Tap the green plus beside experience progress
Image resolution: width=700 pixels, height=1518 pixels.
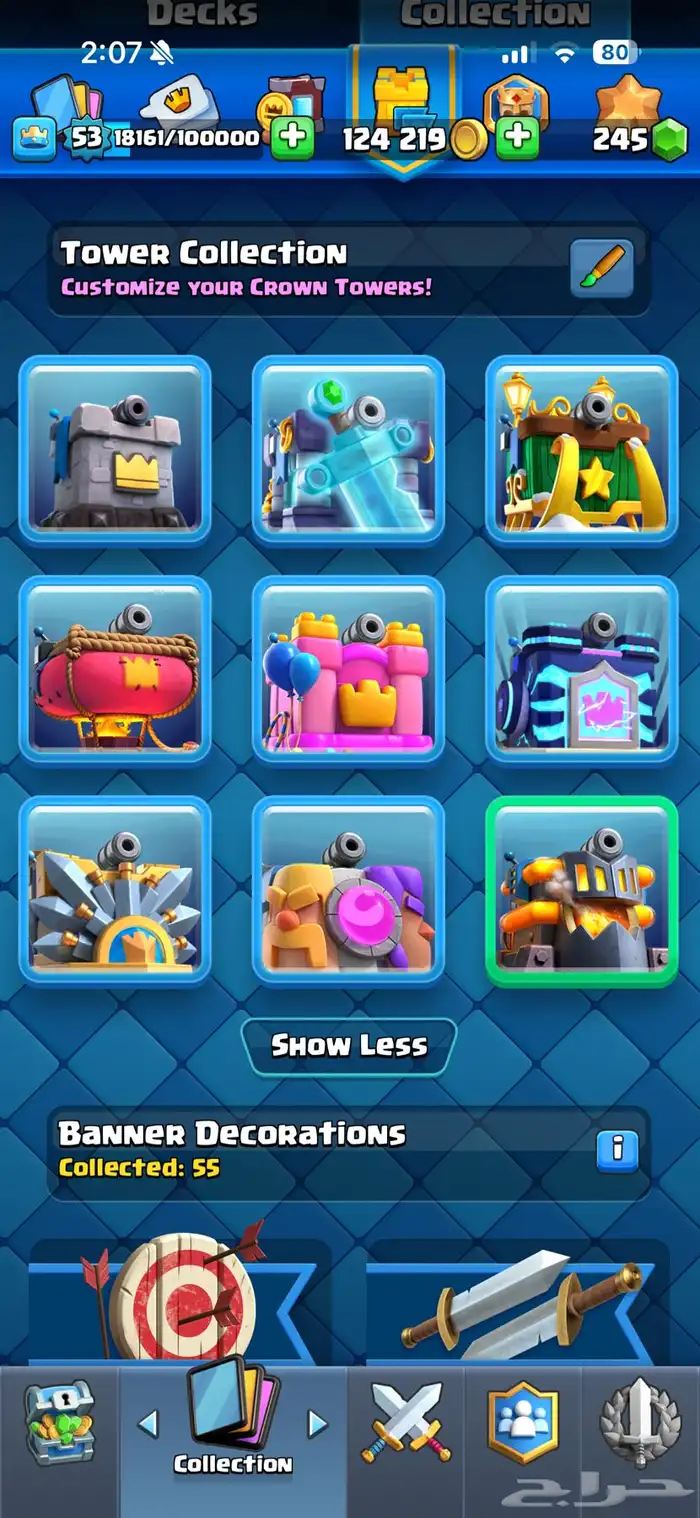click(x=292, y=138)
